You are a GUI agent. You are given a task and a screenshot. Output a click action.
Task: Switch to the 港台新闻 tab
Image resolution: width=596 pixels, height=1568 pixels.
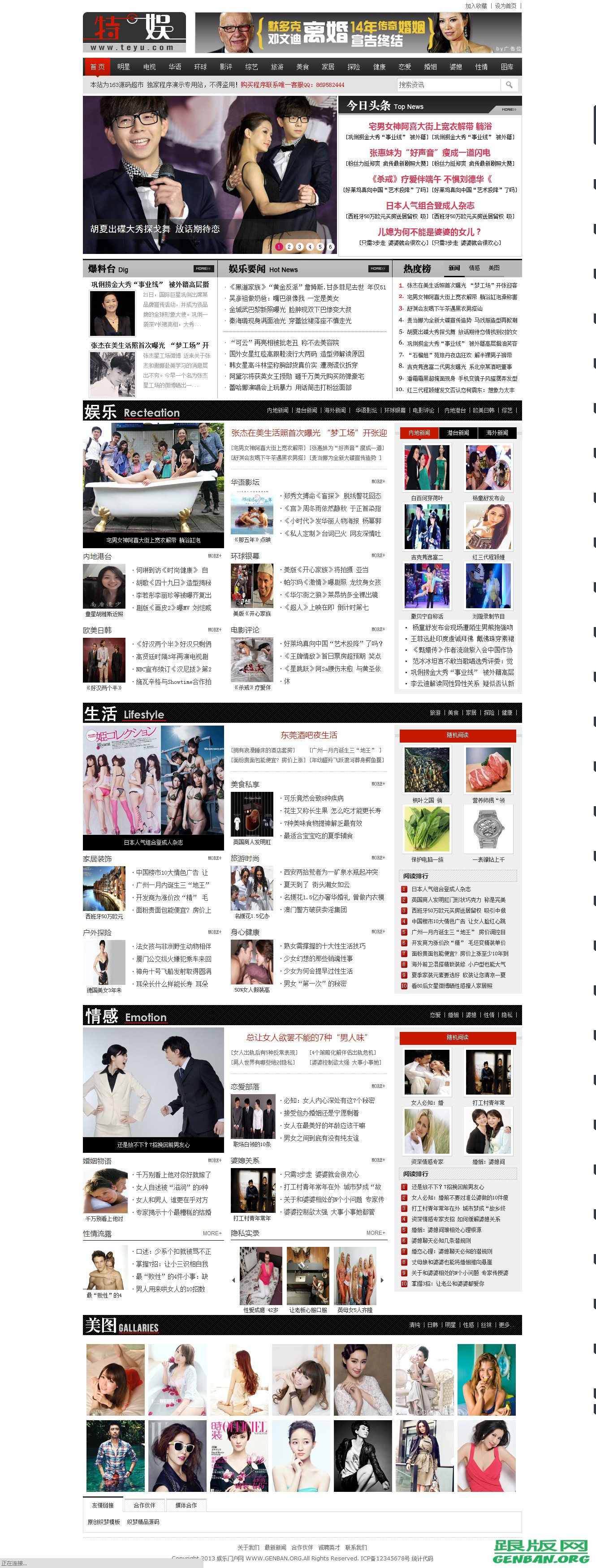[x=458, y=433]
